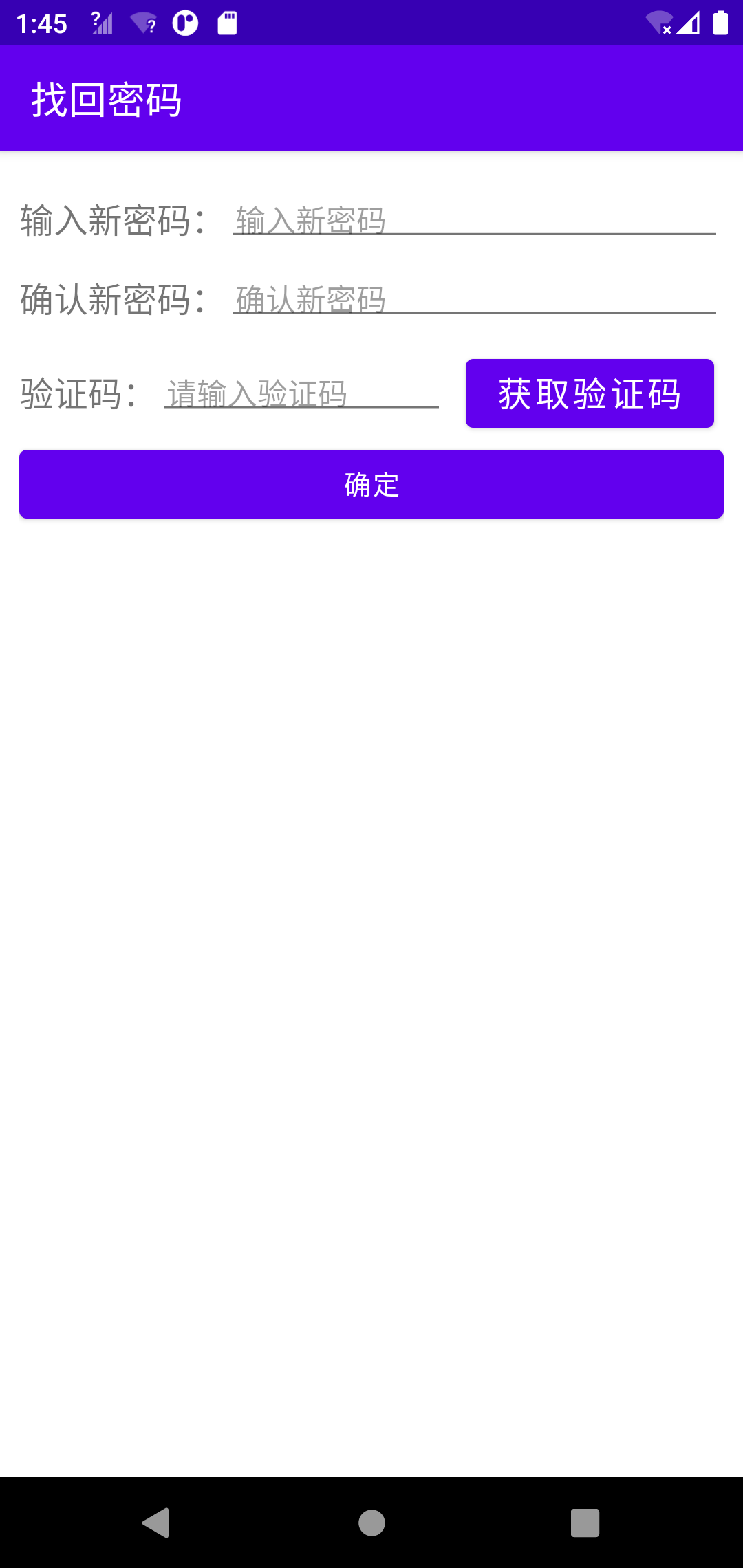Tap the second Wi-Fi question-mark icon
This screenshot has width=743, height=1568.
point(142,24)
